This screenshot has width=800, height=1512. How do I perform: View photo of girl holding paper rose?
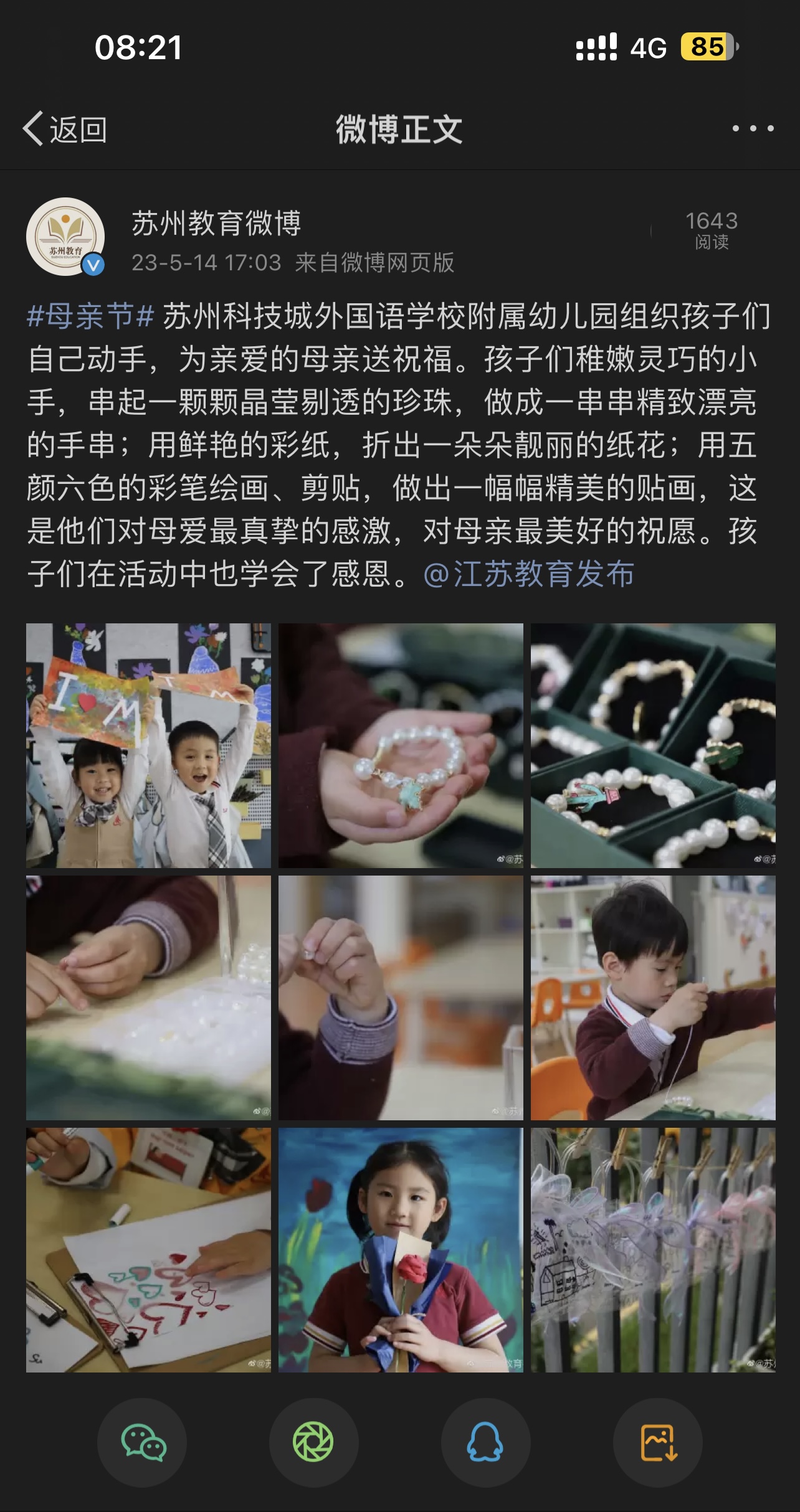coord(401,1250)
